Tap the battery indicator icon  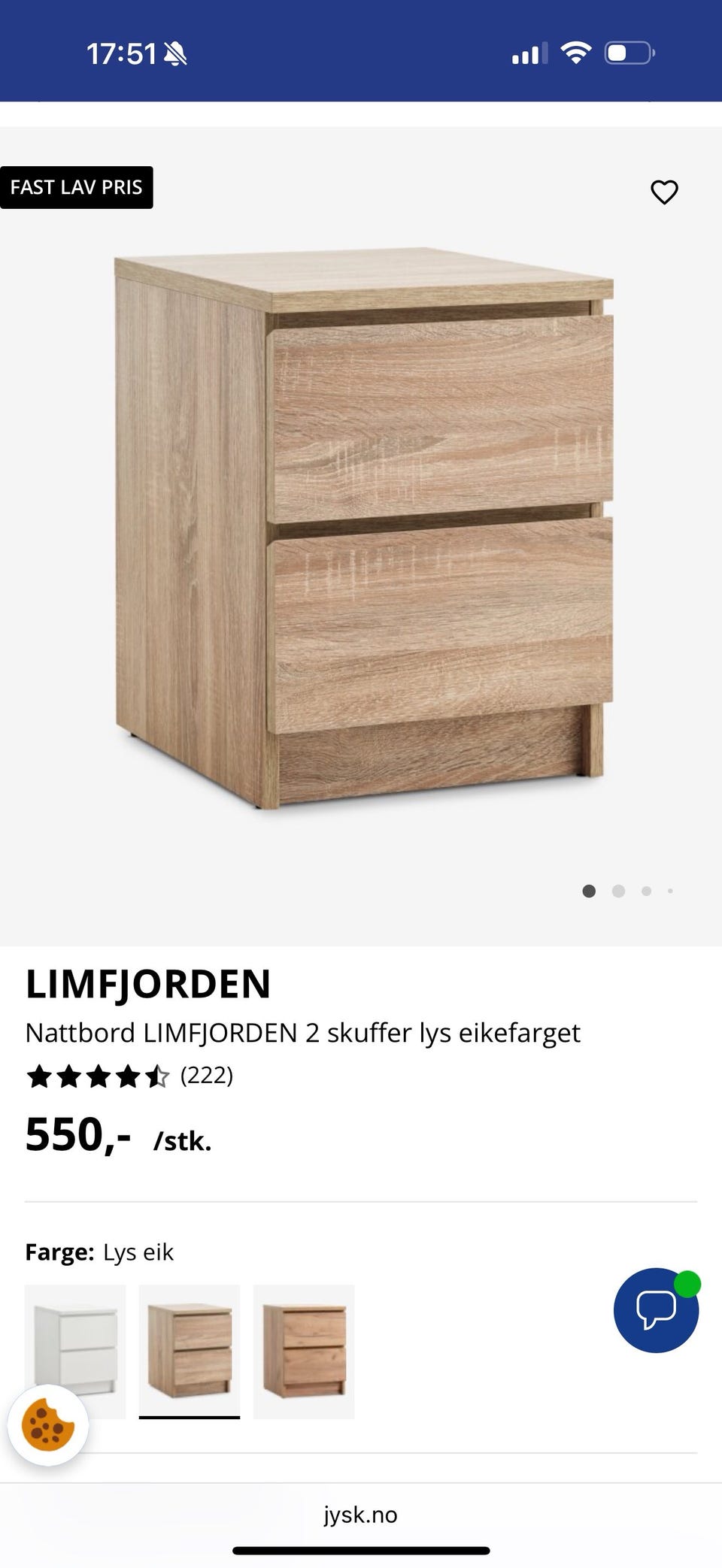click(x=629, y=53)
